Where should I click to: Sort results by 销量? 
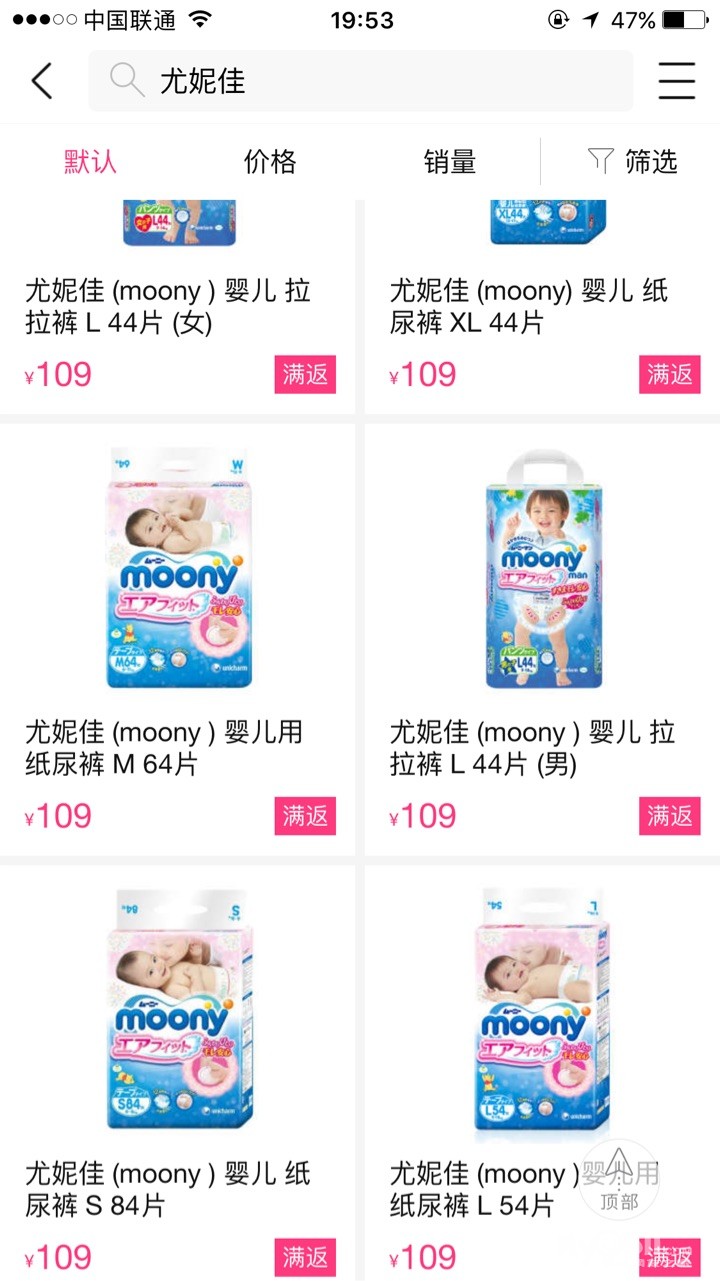(450, 162)
